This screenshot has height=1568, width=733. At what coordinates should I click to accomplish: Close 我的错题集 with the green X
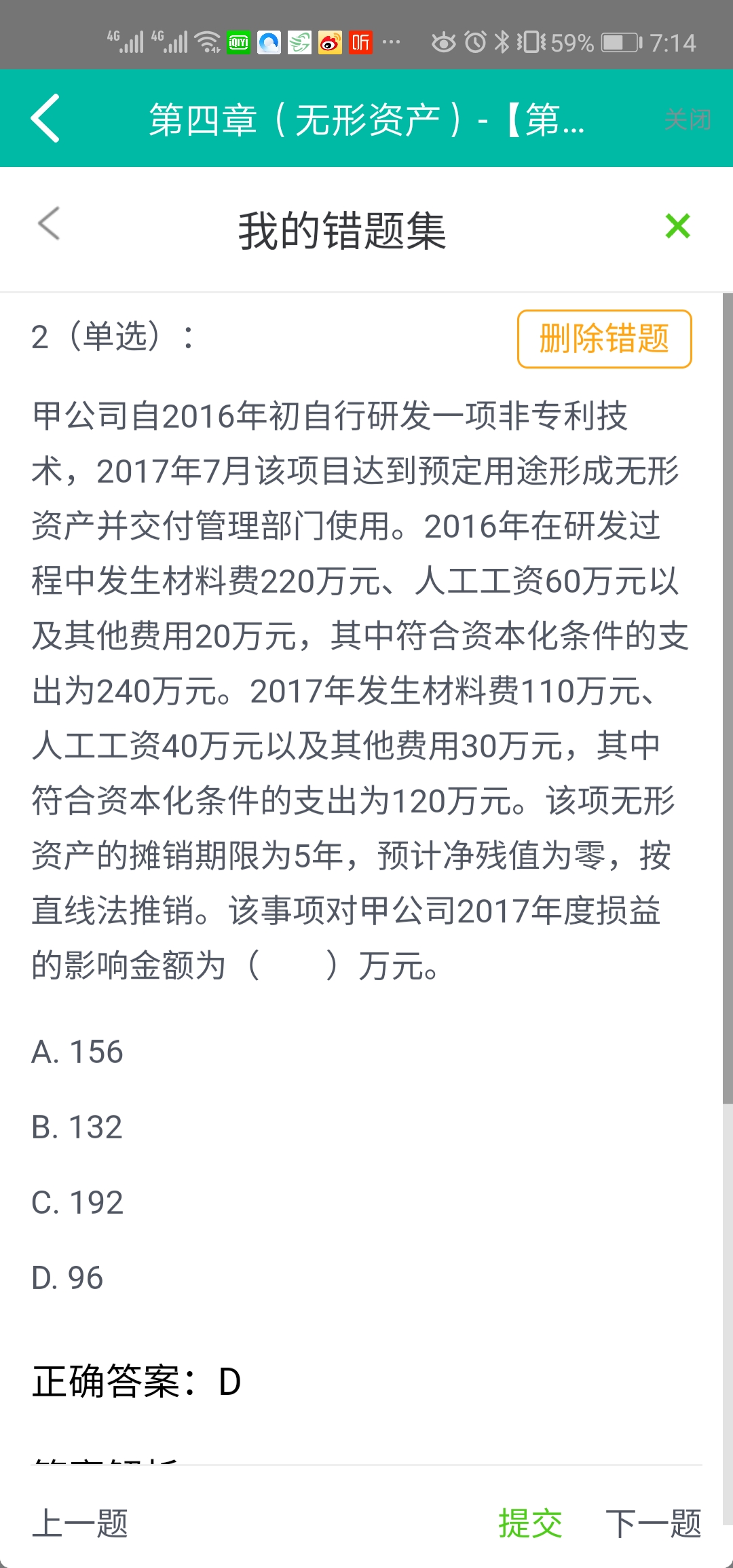click(x=677, y=226)
